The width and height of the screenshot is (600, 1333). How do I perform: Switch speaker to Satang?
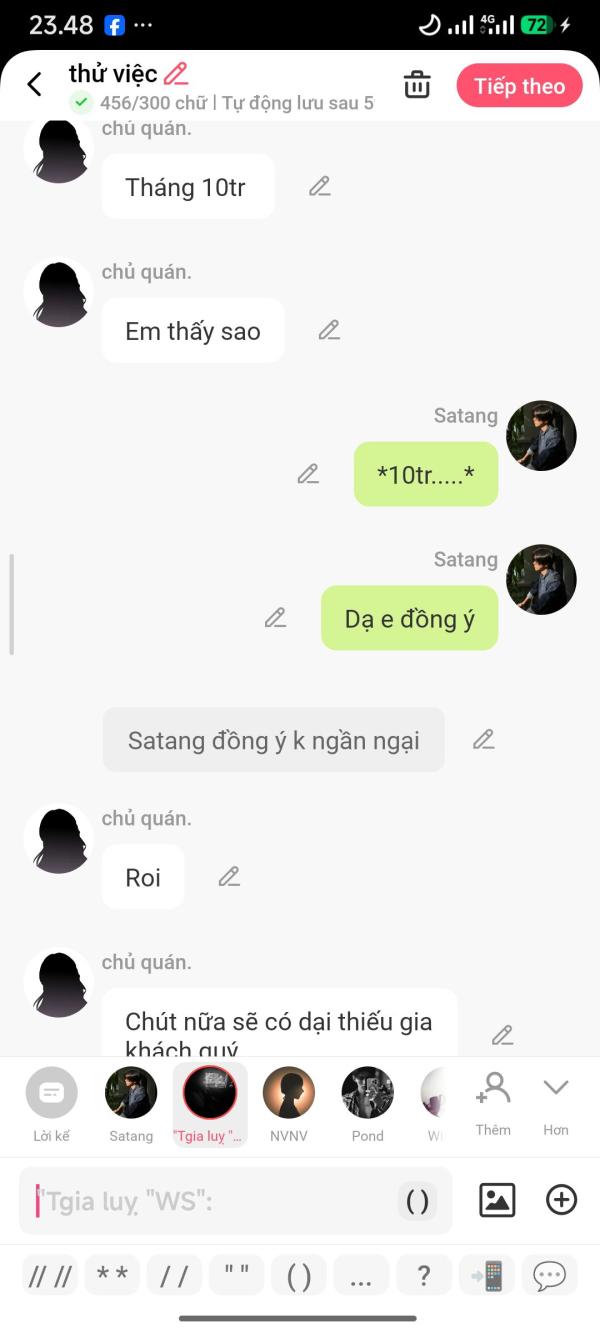[131, 1104]
